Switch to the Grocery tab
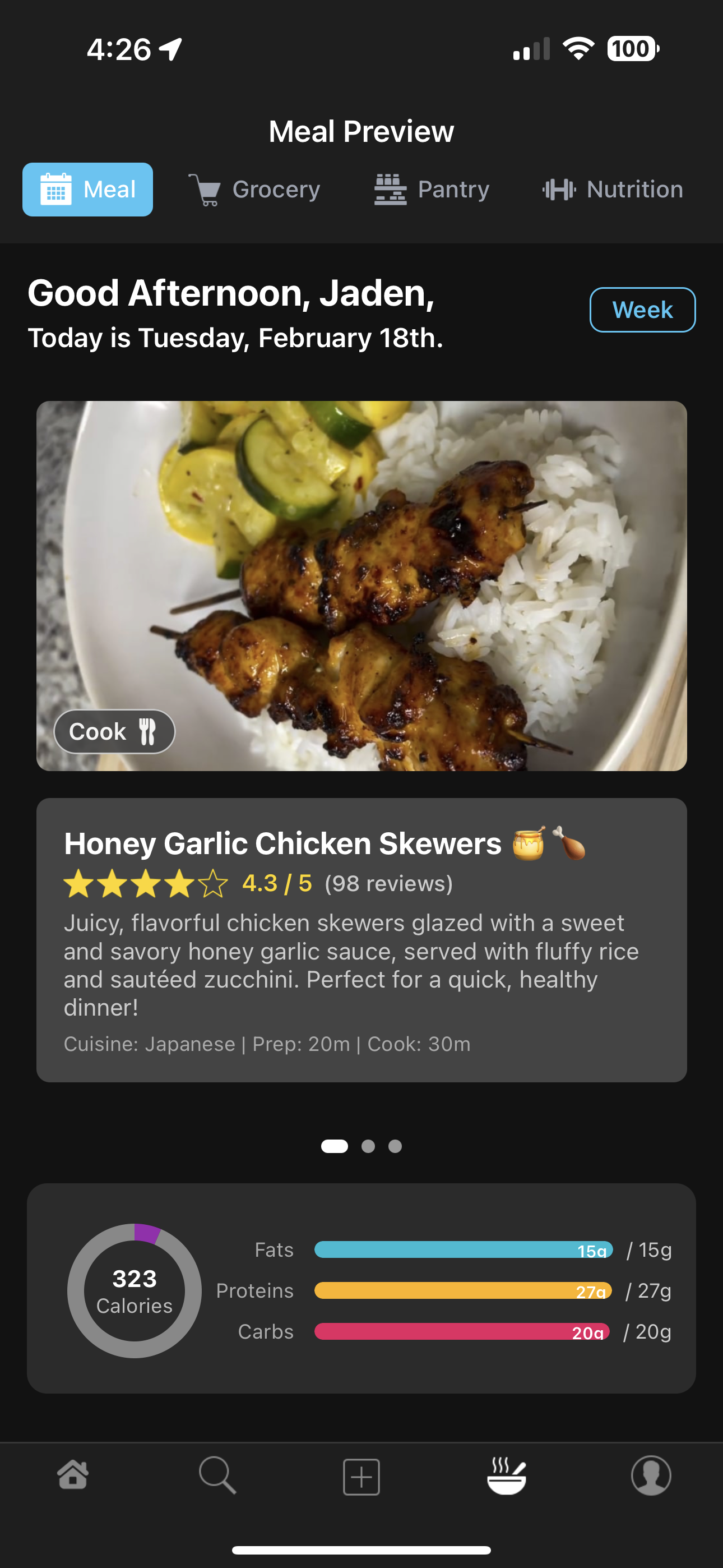The width and height of the screenshot is (723, 1568). pyautogui.click(x=254, y=190)
